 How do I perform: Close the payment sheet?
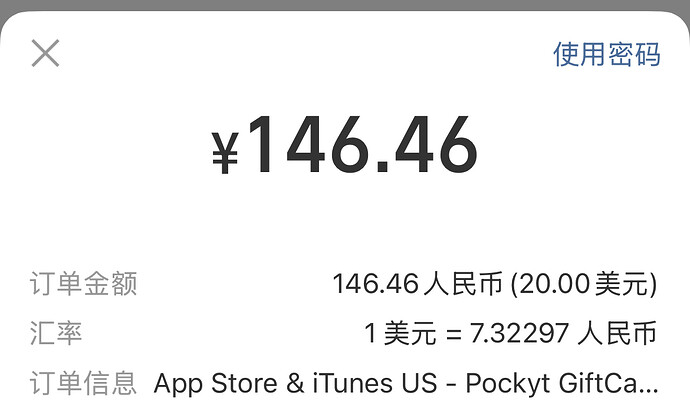(46, 53)
